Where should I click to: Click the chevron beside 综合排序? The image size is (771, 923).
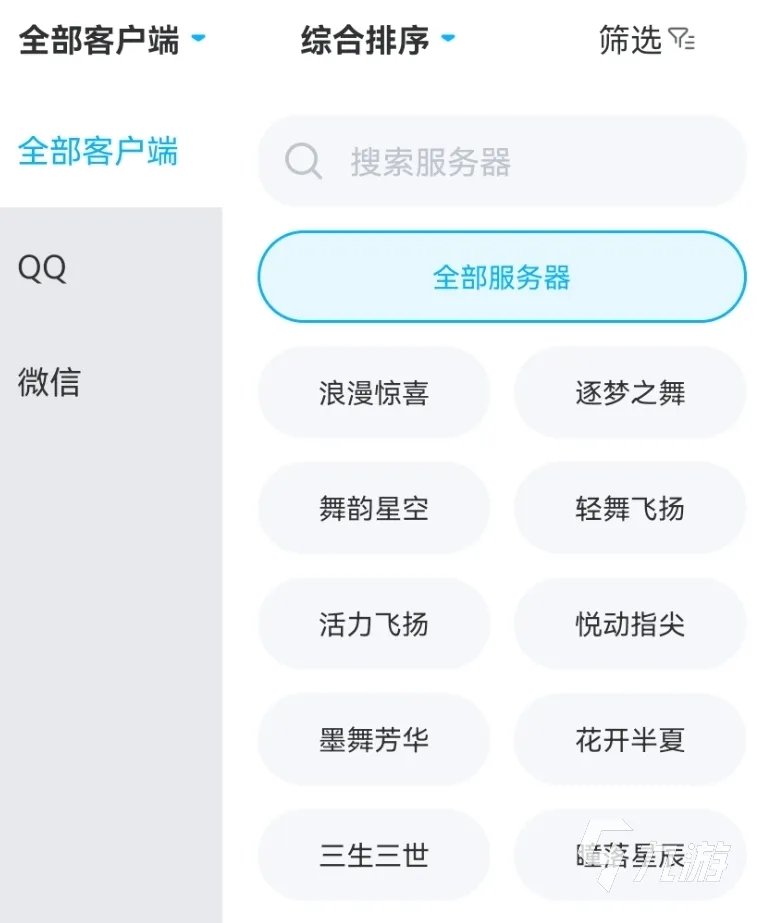tap(448, 40)
